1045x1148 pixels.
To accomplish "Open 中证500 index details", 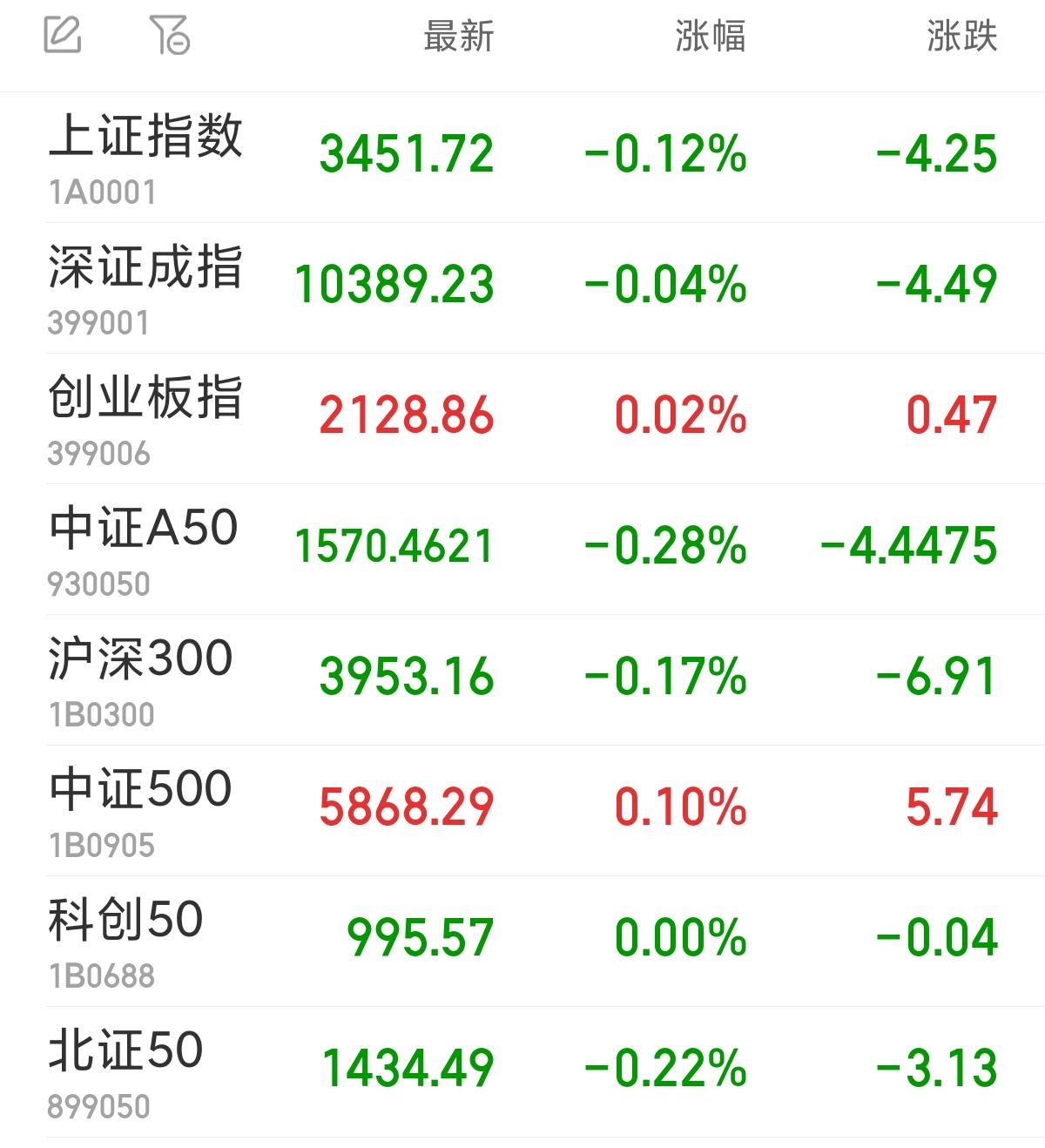I will point(141,809).
